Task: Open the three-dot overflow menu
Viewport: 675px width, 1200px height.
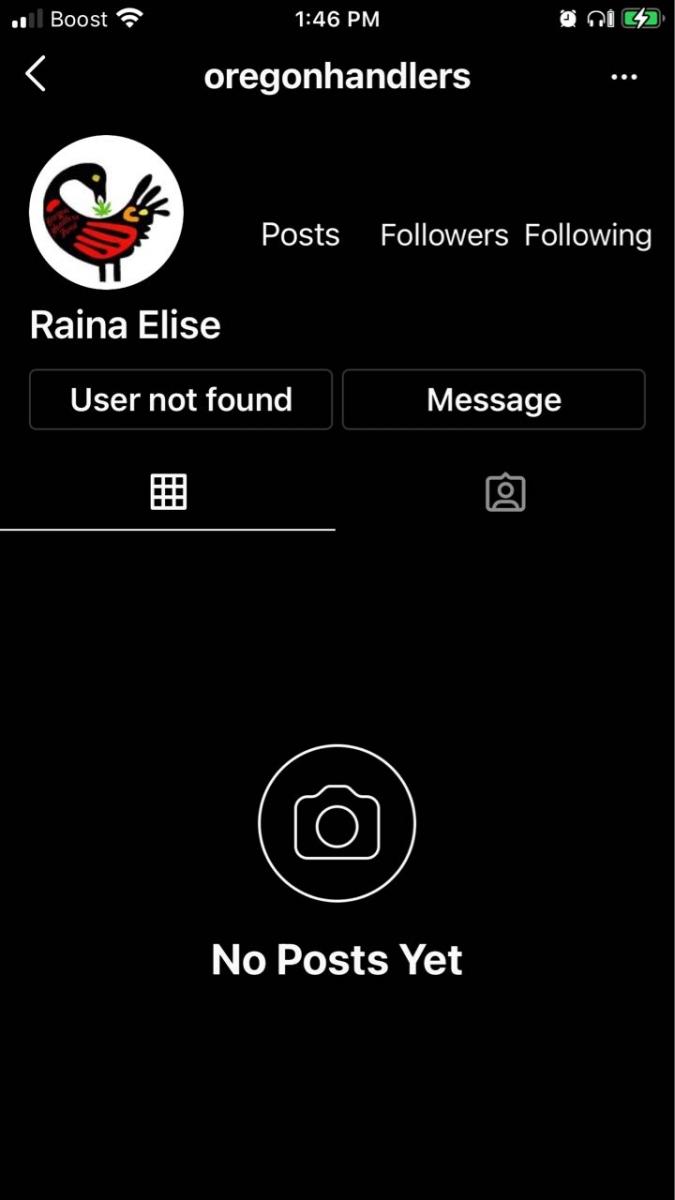Action: coord(624,77)
